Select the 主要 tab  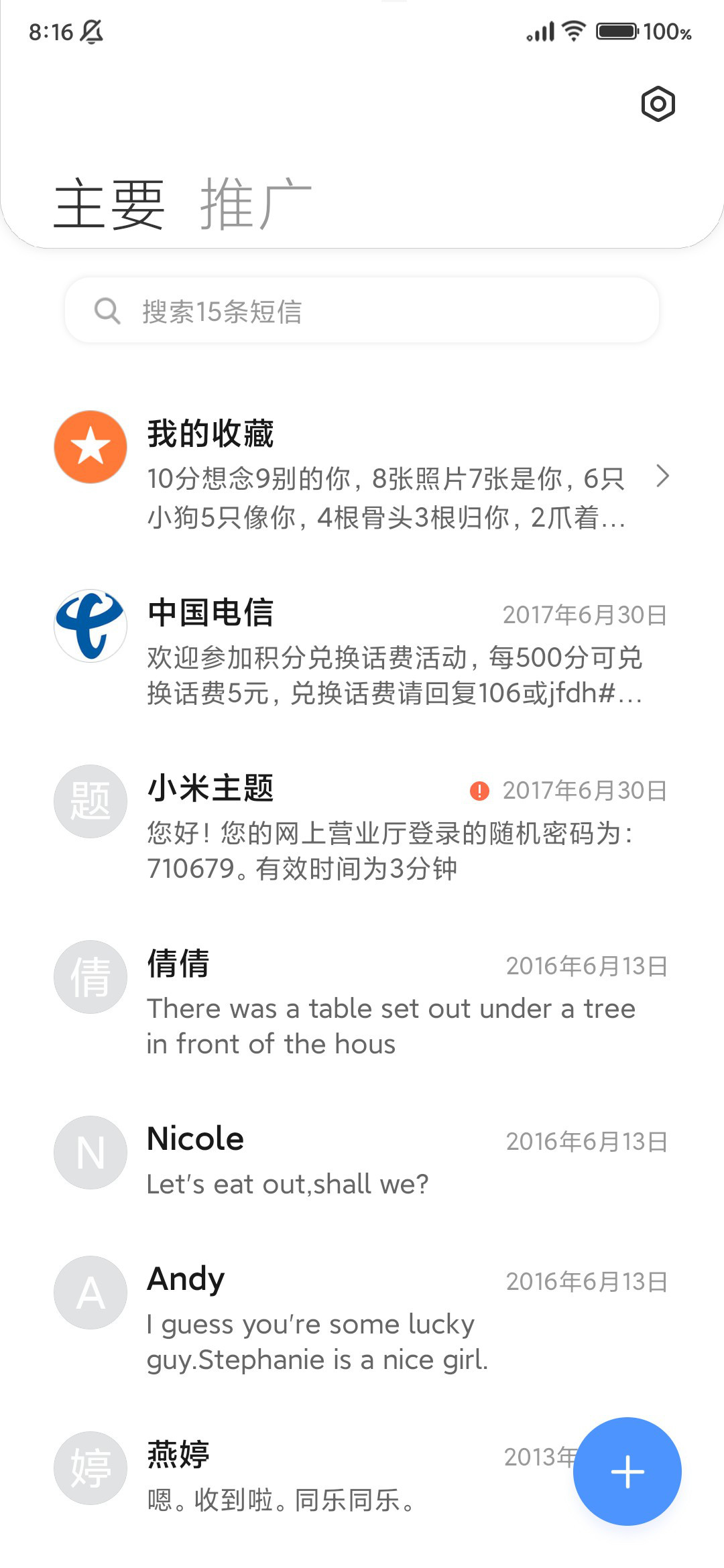(x=109, y=204)
